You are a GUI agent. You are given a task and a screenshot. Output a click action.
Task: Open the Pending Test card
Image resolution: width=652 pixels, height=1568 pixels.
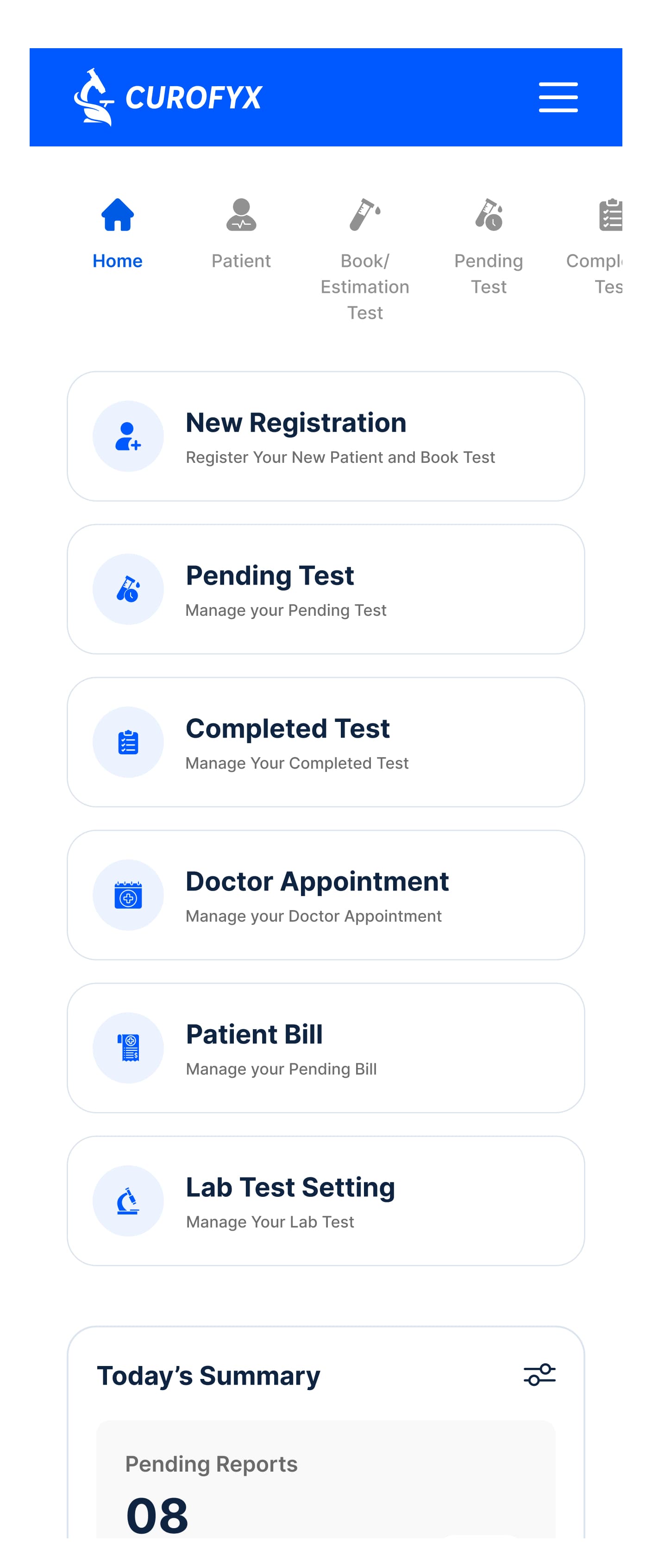click(x=326, y=589)
